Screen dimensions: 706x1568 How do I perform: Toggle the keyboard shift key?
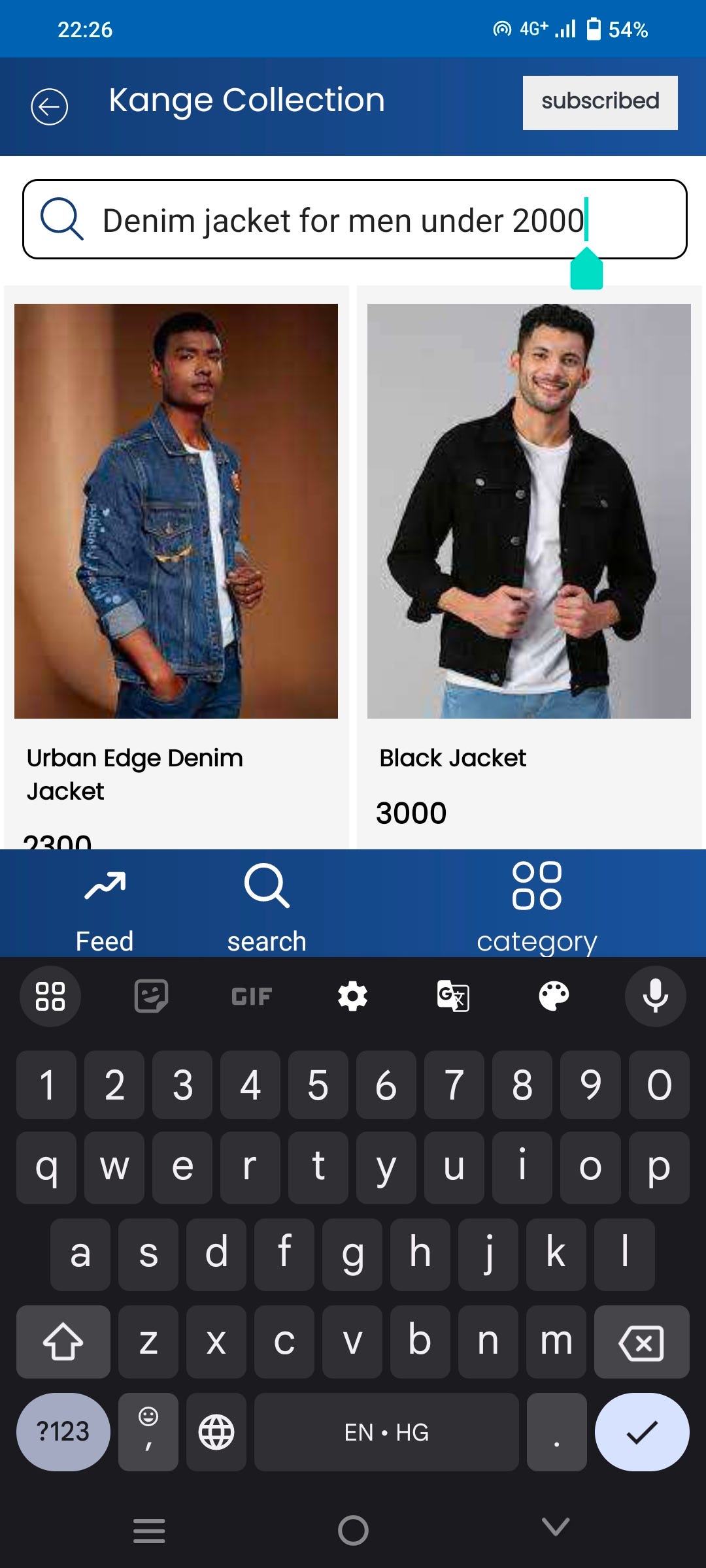pos(63,1342)
